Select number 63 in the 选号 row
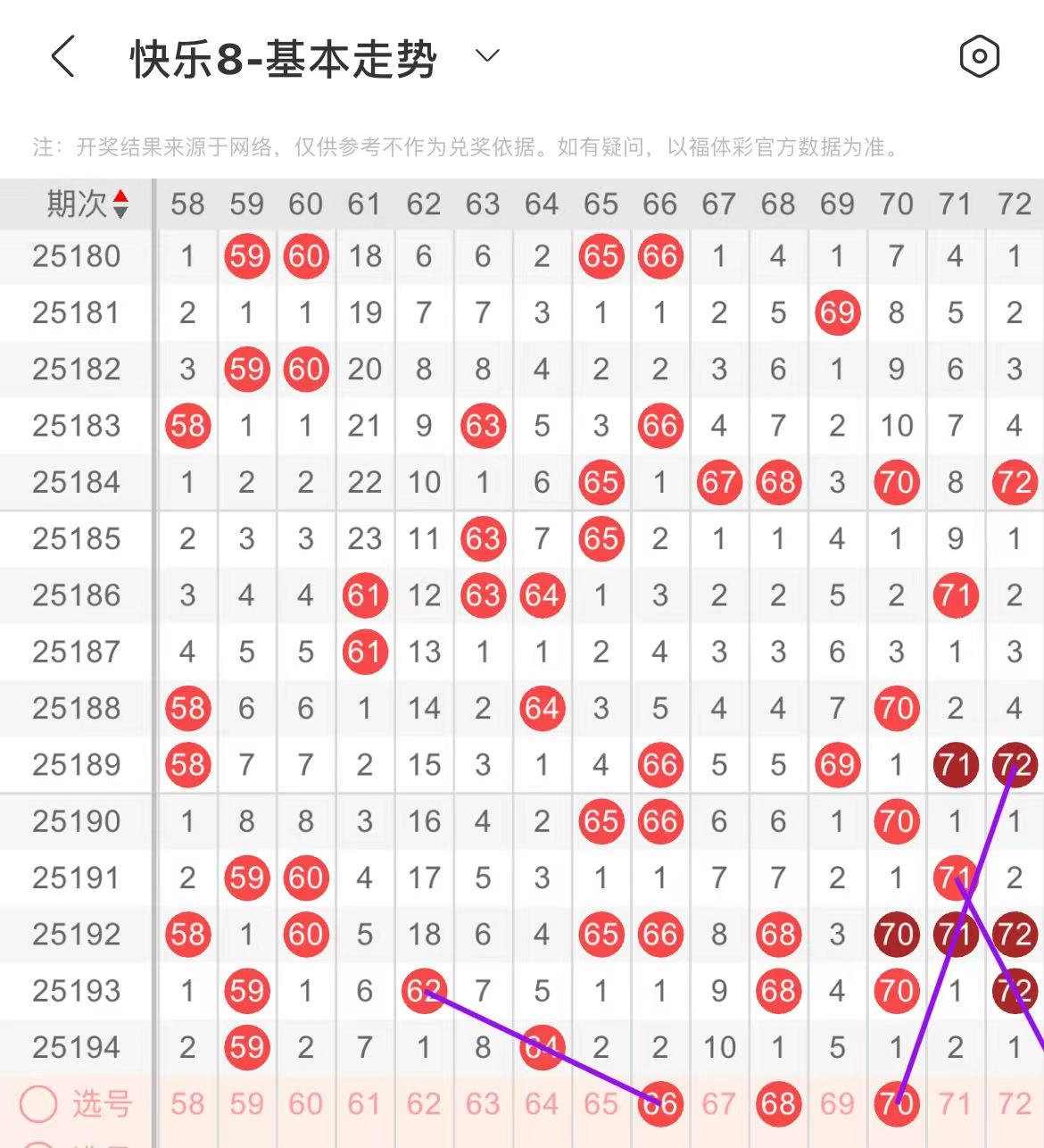The image size is (1044, 1148). click(483, 1104)
